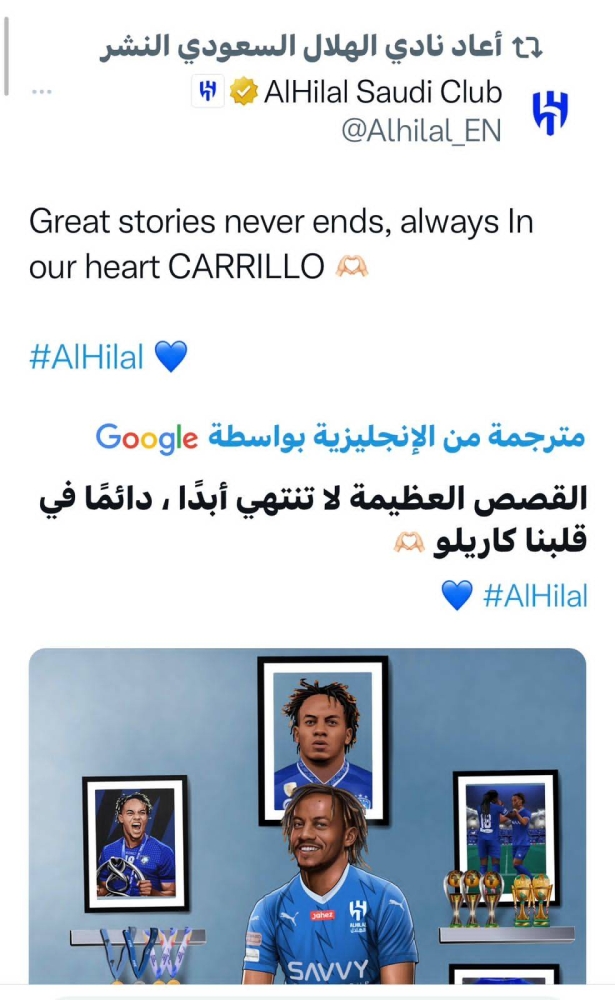Image resolution: width=615 pixels, height=1000 pixels.
Task: Open the tweet's three-dot overflow menu
Action: click(41, 92)
